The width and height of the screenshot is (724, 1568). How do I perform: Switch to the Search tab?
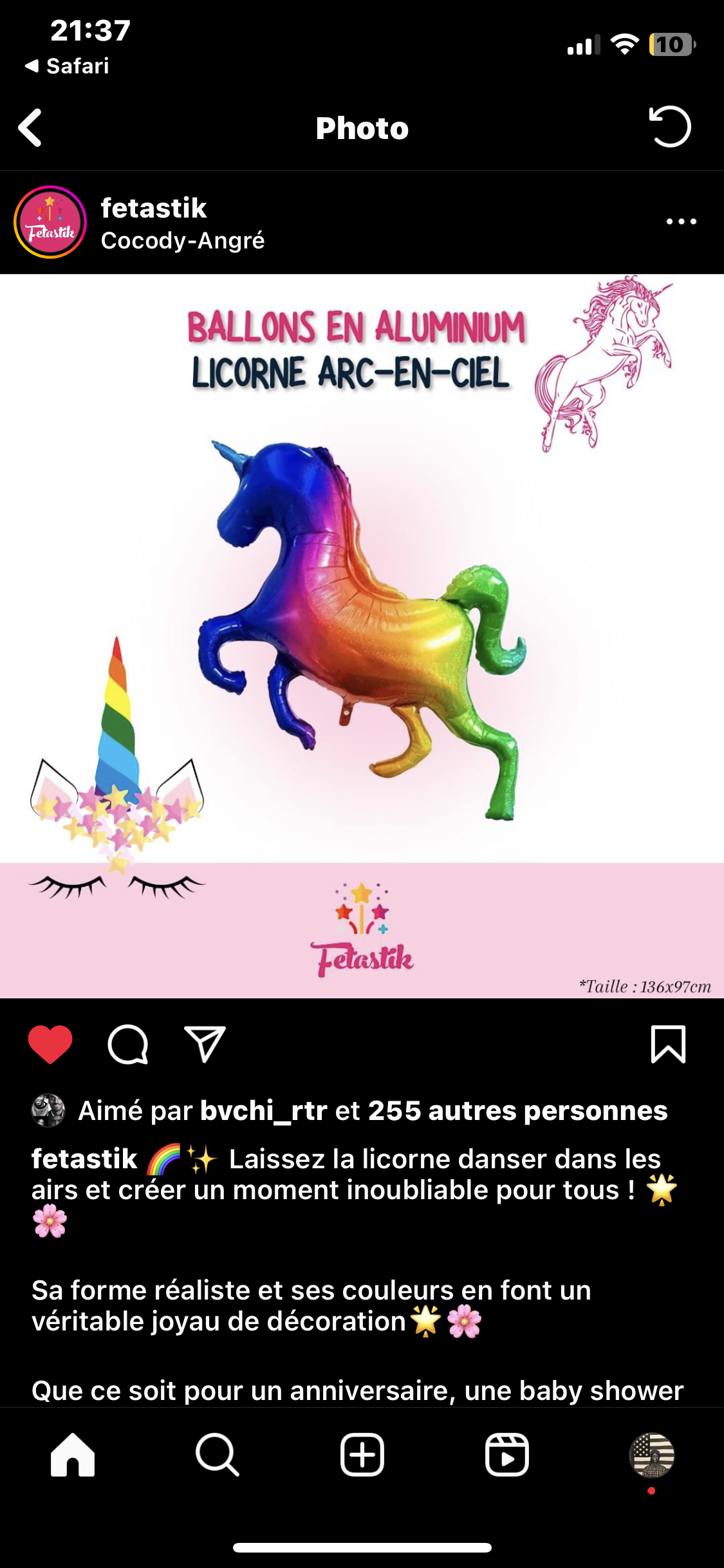coord(218,1455)
